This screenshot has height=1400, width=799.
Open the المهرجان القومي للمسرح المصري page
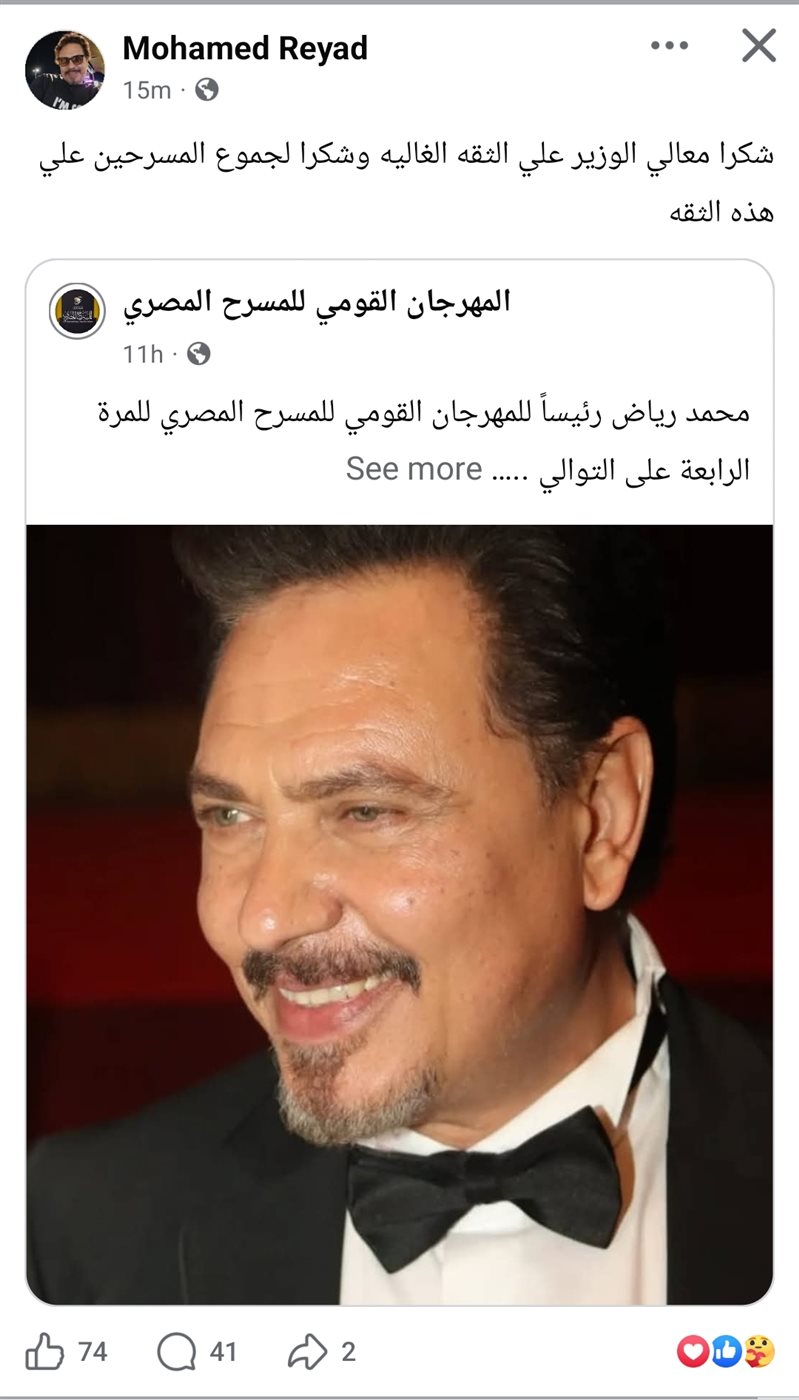(x=317, y=301)
